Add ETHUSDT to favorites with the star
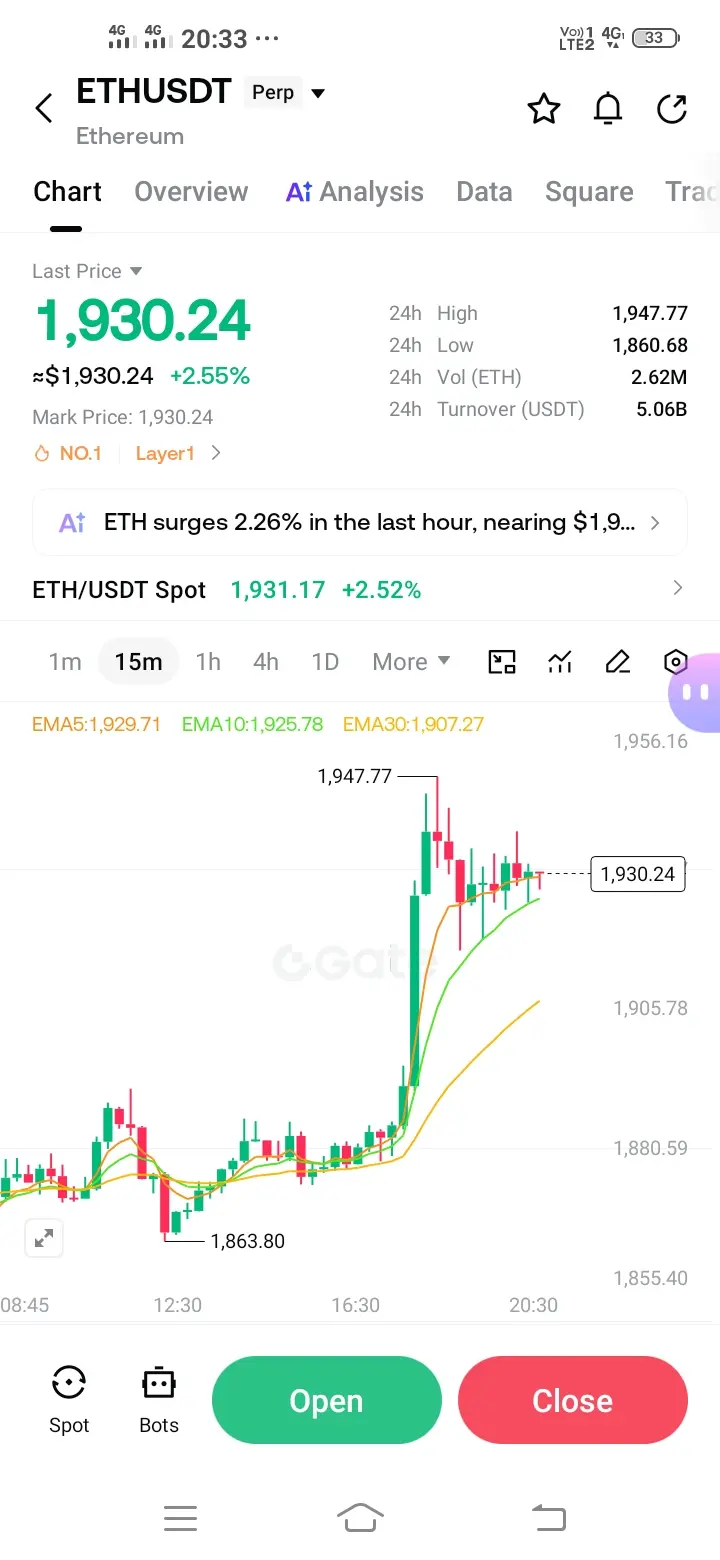 pos(544,108)
